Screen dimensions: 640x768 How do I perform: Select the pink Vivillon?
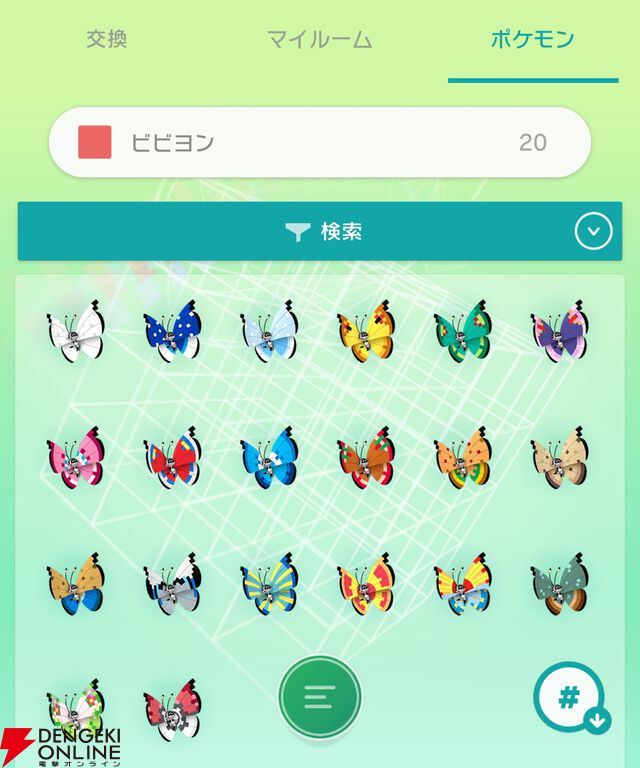pos(75,459)
